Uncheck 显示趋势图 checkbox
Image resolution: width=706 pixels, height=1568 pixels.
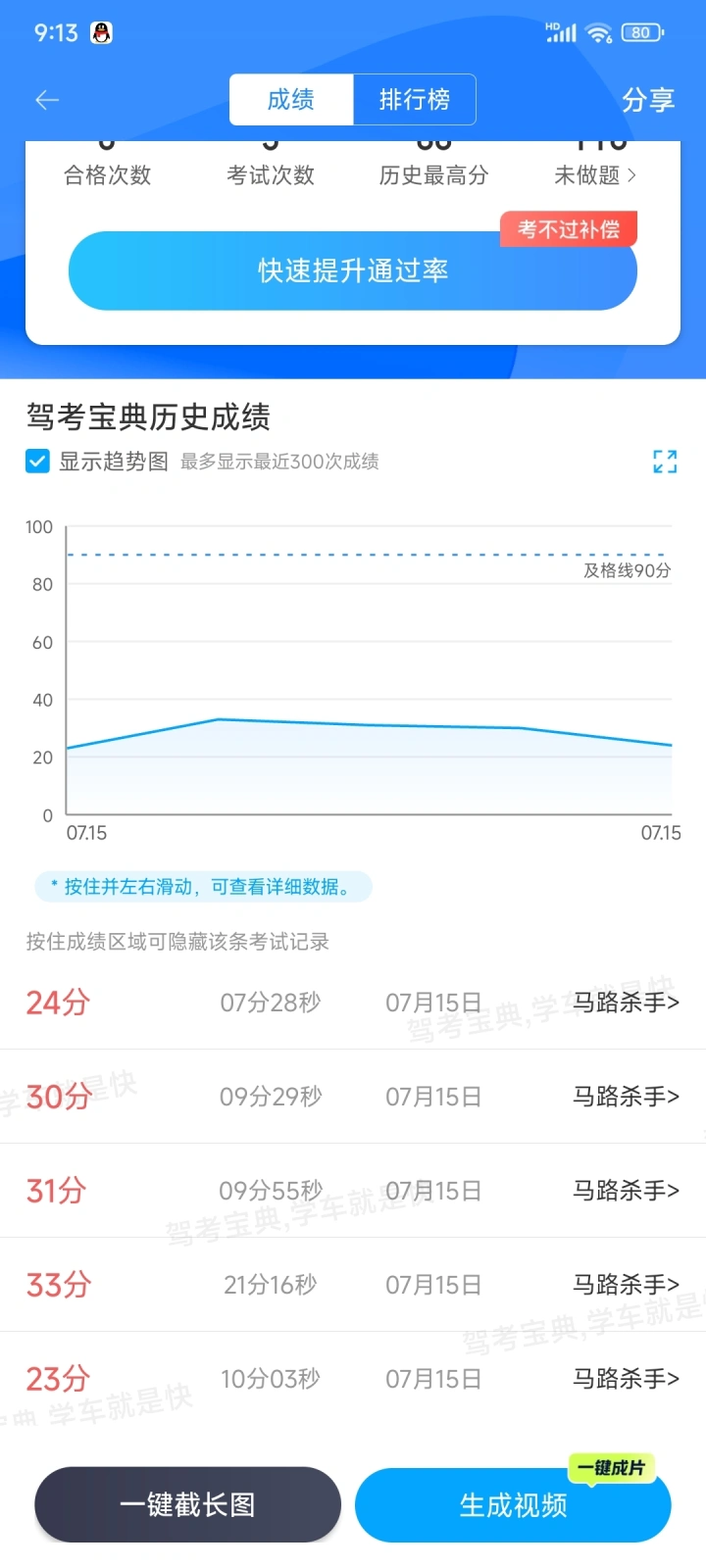click(x=37, y=461)
